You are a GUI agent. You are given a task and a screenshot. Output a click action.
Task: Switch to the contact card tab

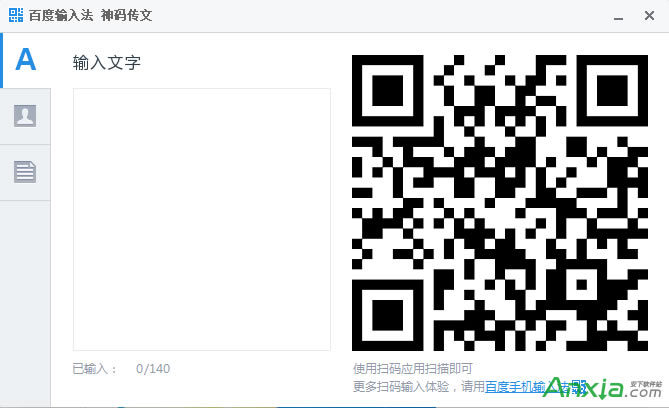tap(25, 116)
